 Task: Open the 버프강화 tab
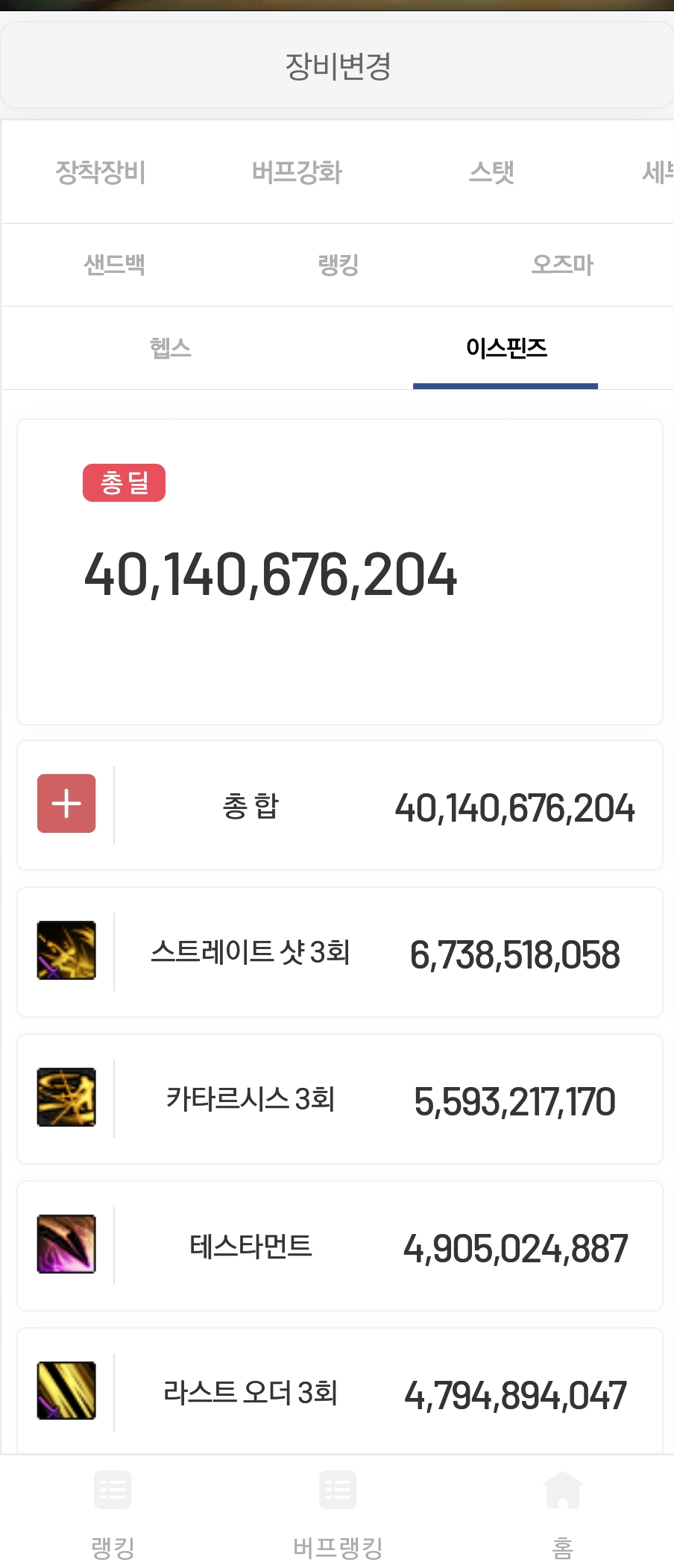297,172
